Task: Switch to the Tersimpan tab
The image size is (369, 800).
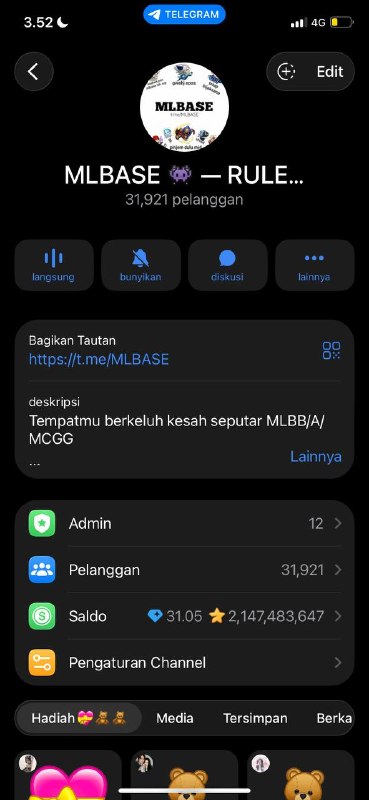Action: coord(255,718)
